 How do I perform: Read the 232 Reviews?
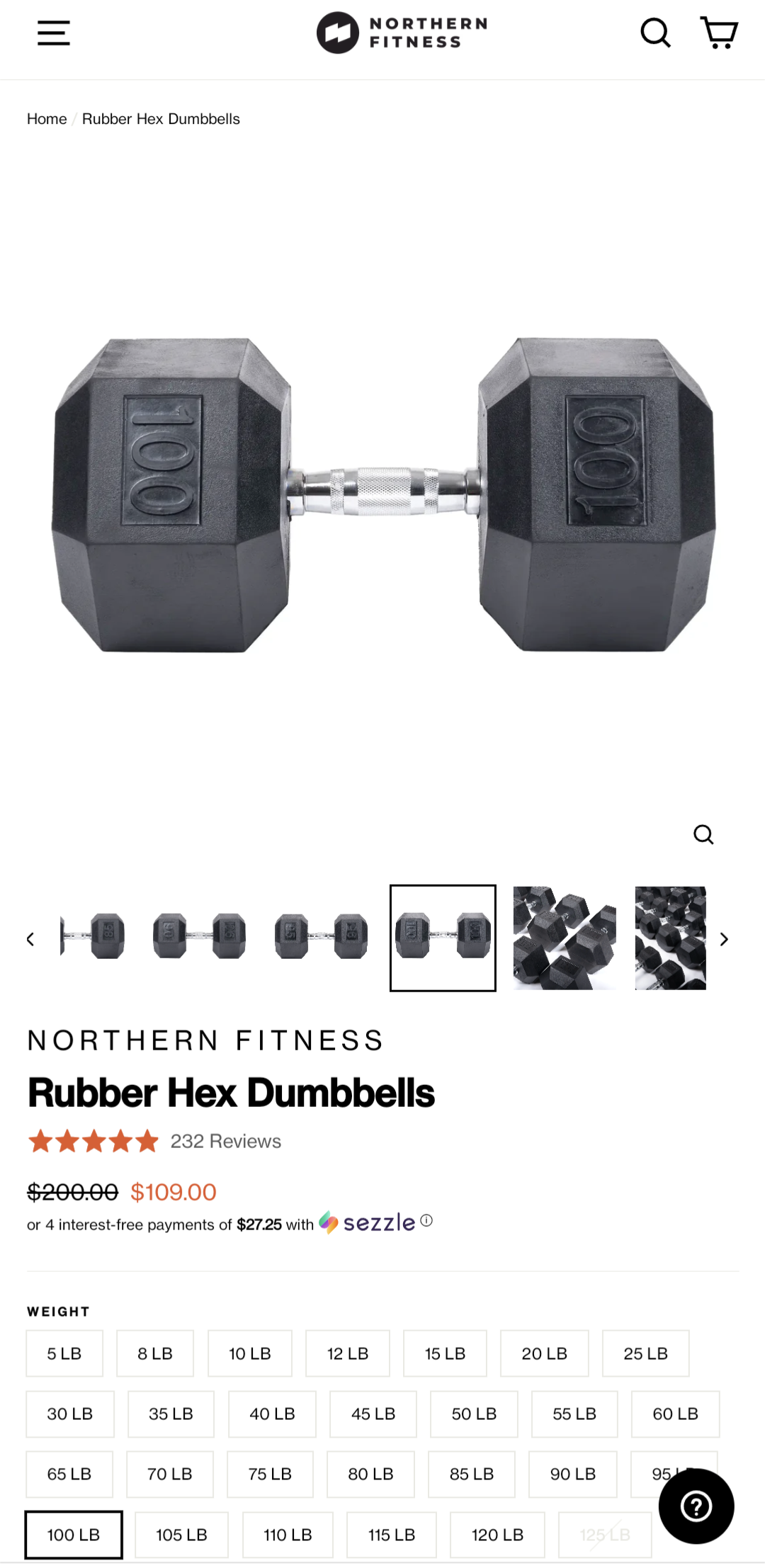[x=225, y=1141]
